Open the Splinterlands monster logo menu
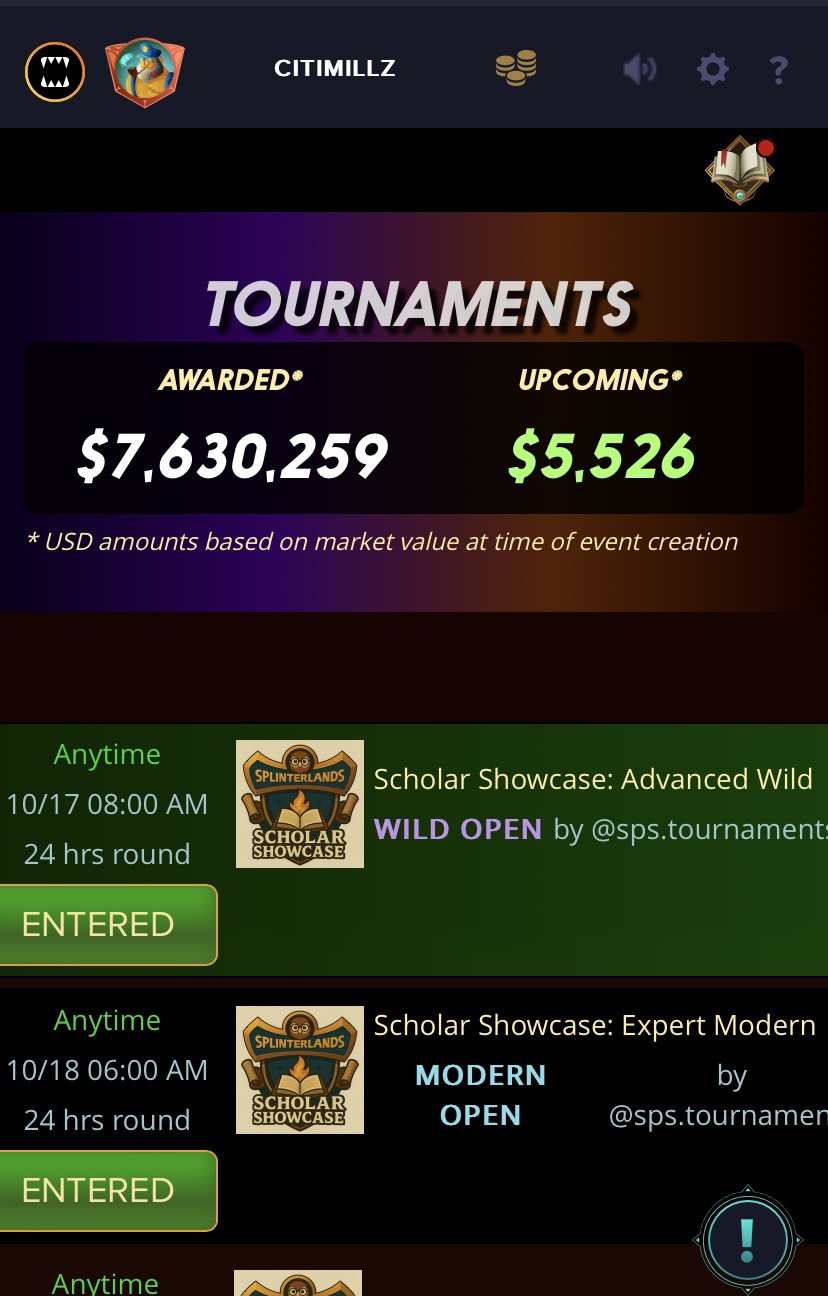Image resolution: width=828 pixels, height=1296 pixels. [55, 71]
